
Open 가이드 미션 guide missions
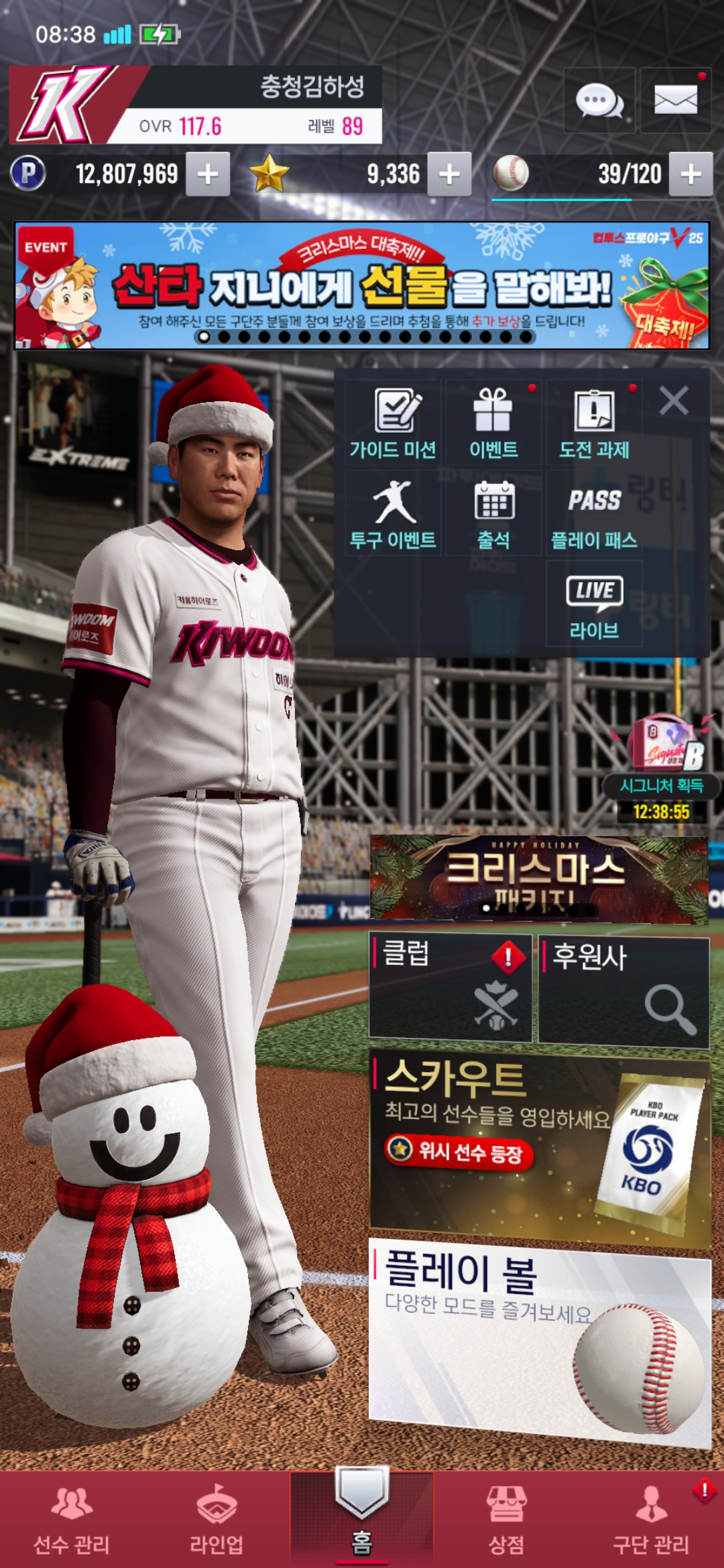point(394,423)
